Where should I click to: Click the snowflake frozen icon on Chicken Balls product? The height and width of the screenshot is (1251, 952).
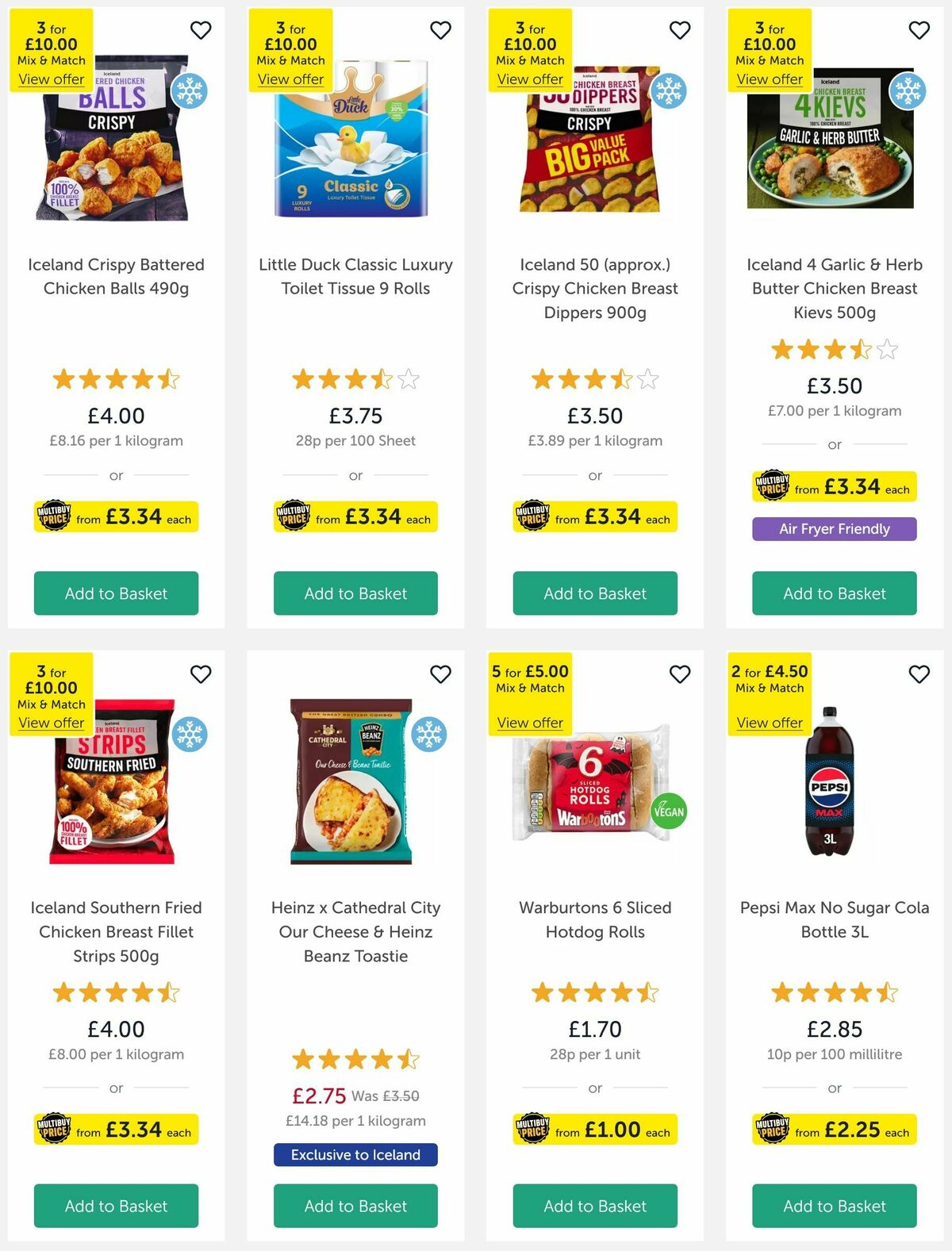189,93
